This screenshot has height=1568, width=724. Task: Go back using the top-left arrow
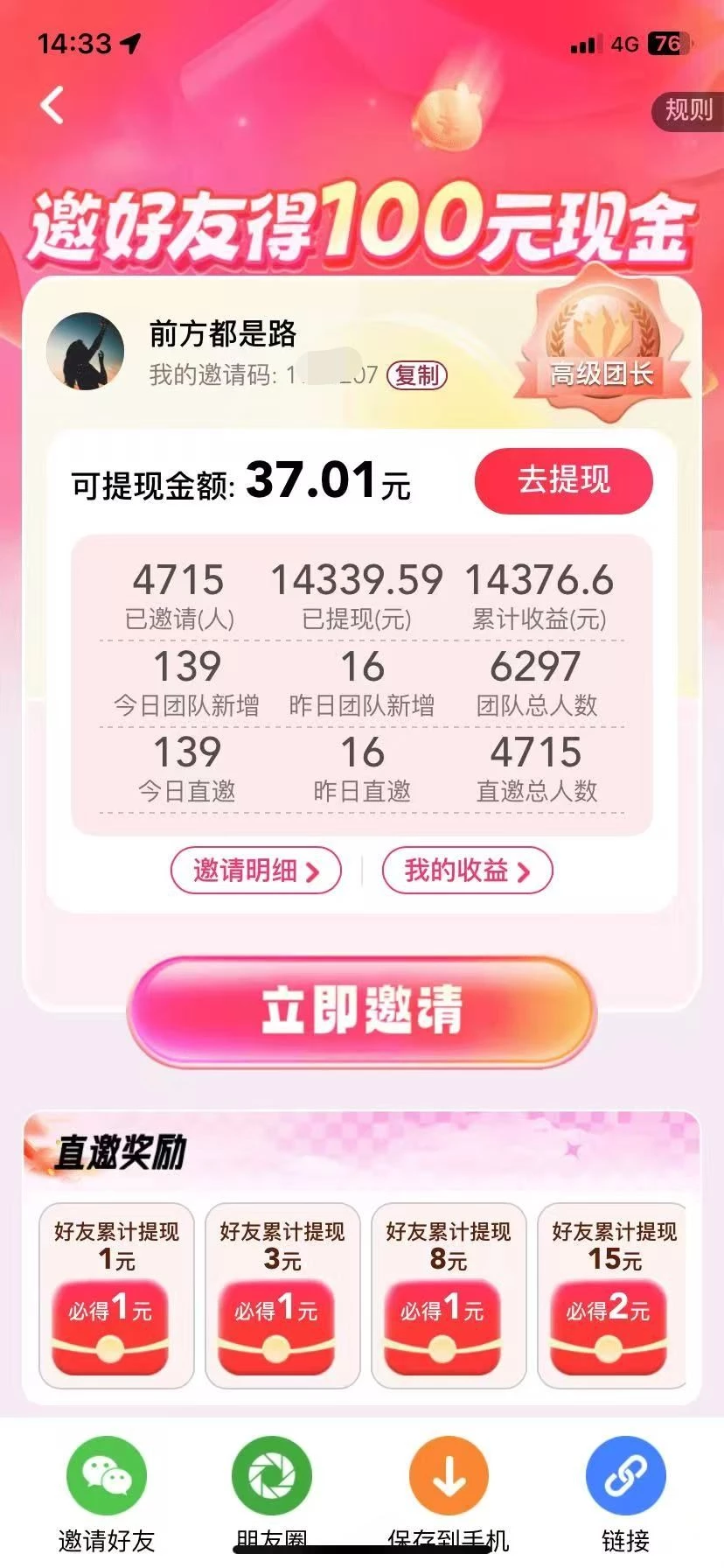[52, 106]
